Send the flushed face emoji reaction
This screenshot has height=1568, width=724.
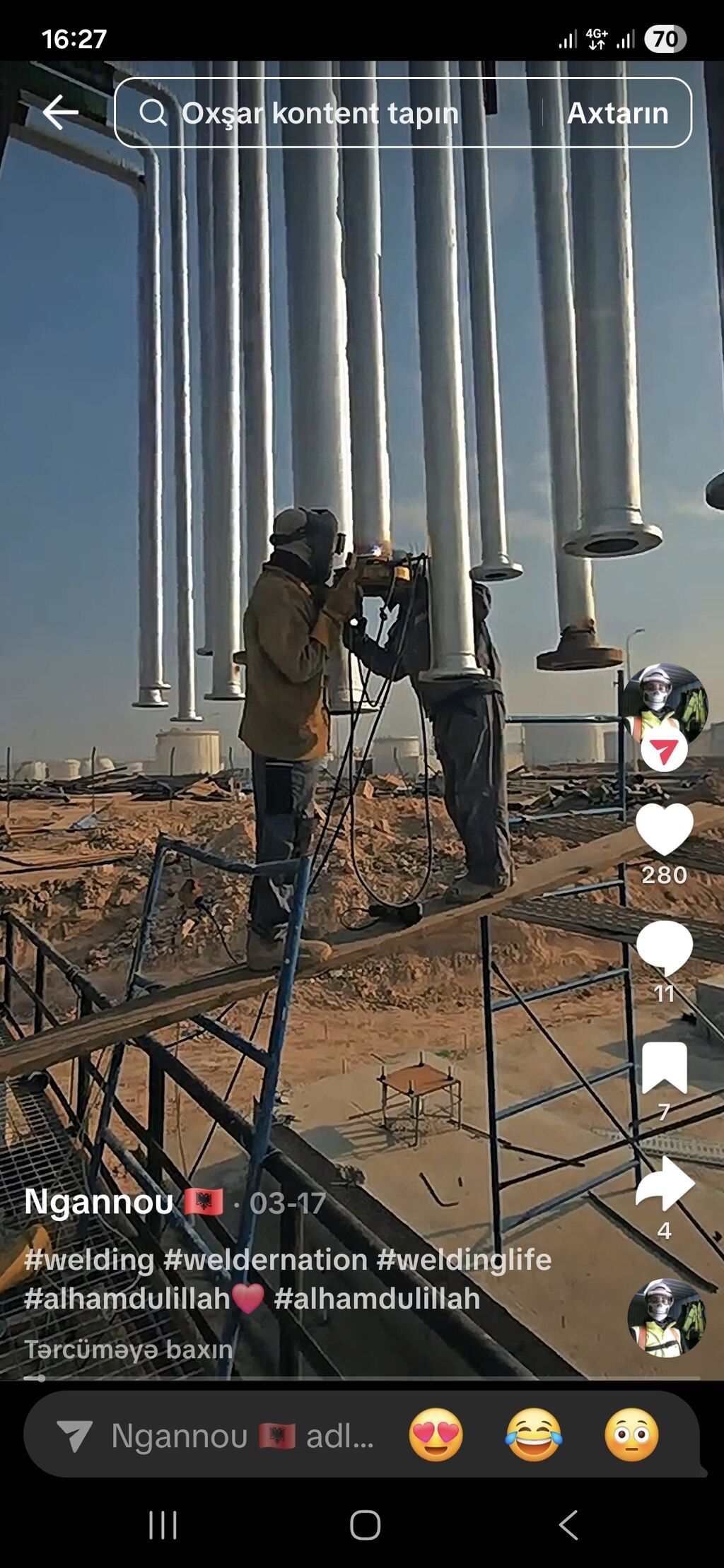(631, 1435)
